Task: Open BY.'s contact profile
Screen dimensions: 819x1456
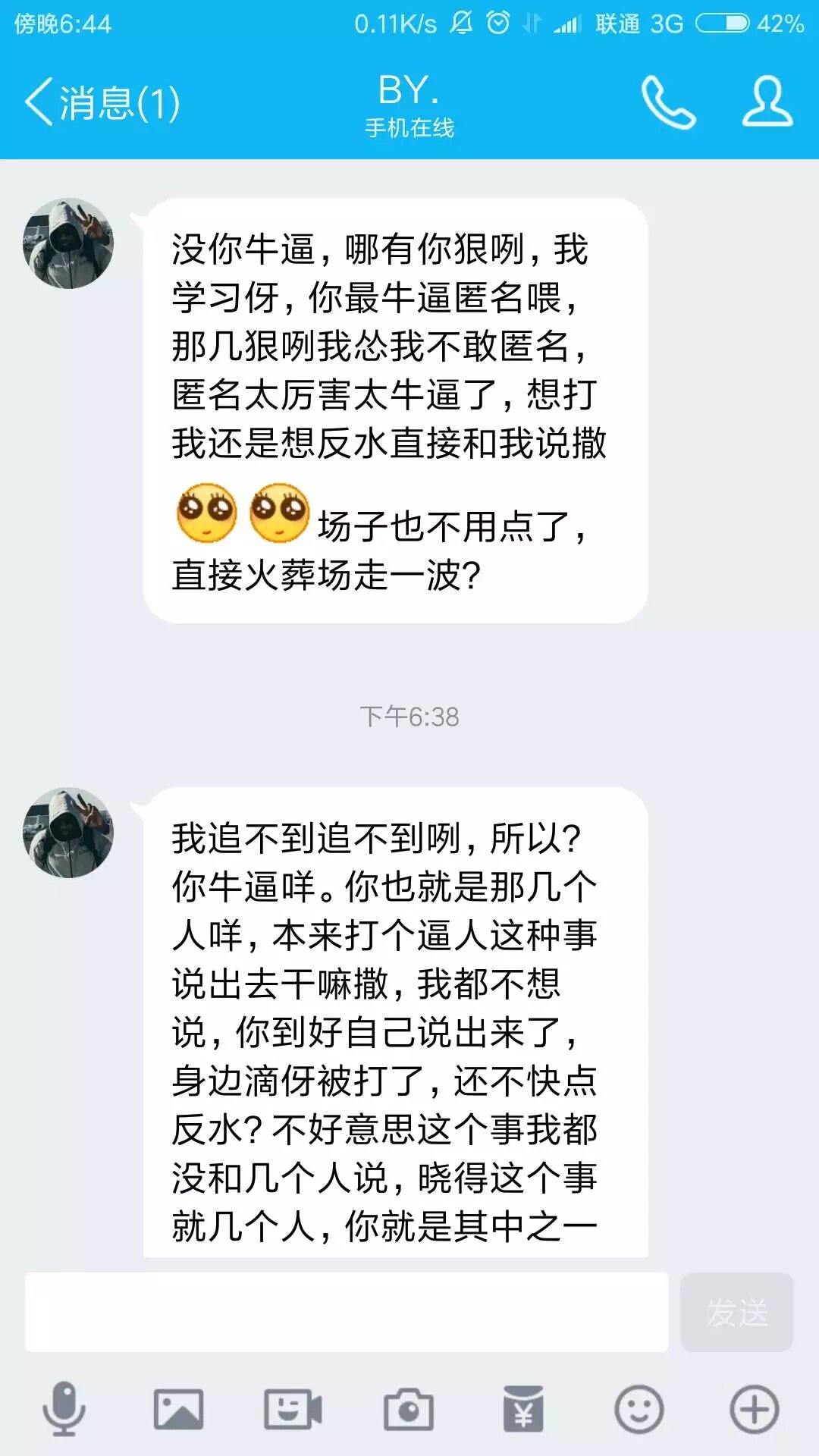Action: click(x=767, y=102)
